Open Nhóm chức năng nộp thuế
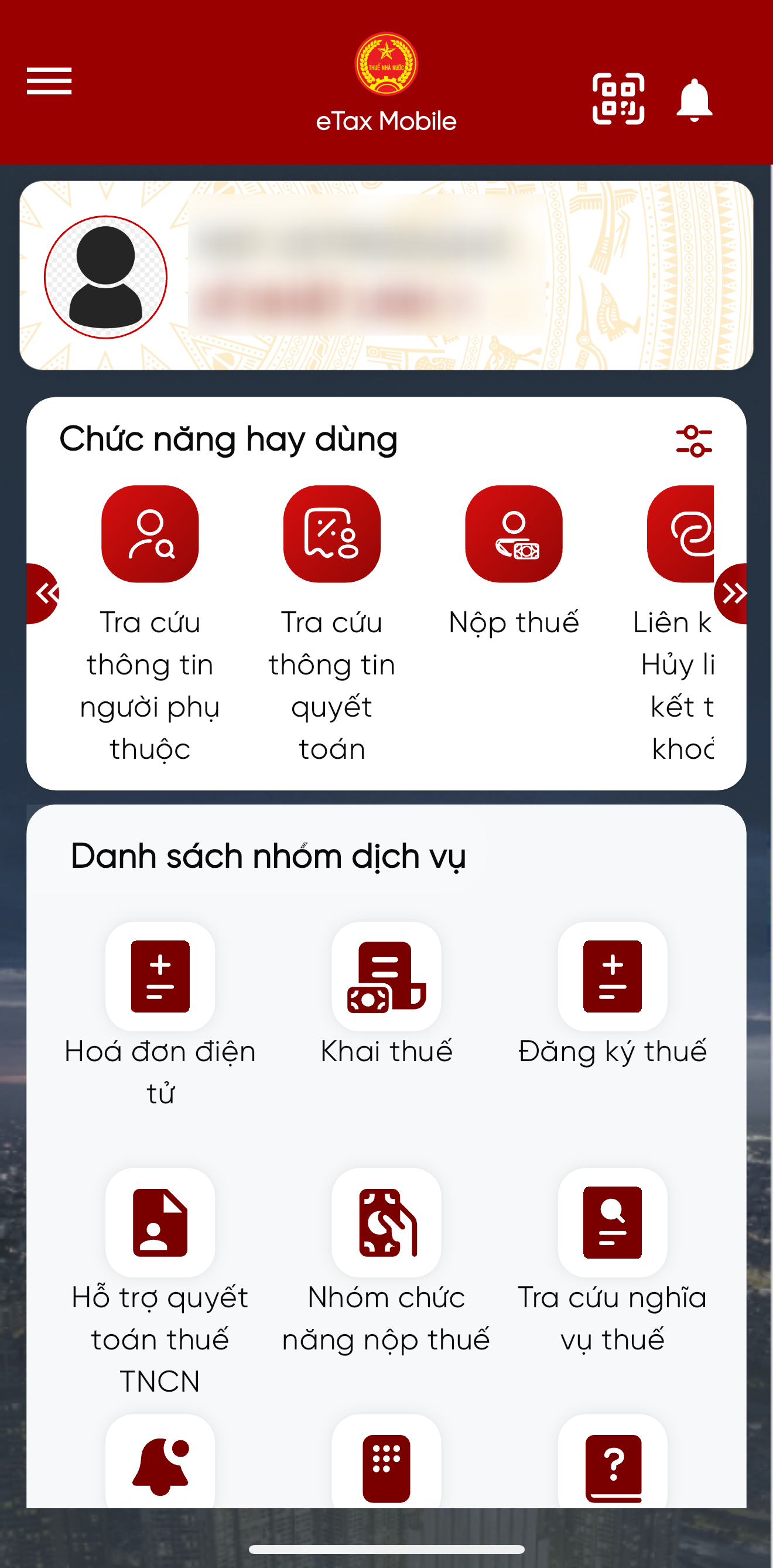The image size is (773, 1568). coord(386,1222)
